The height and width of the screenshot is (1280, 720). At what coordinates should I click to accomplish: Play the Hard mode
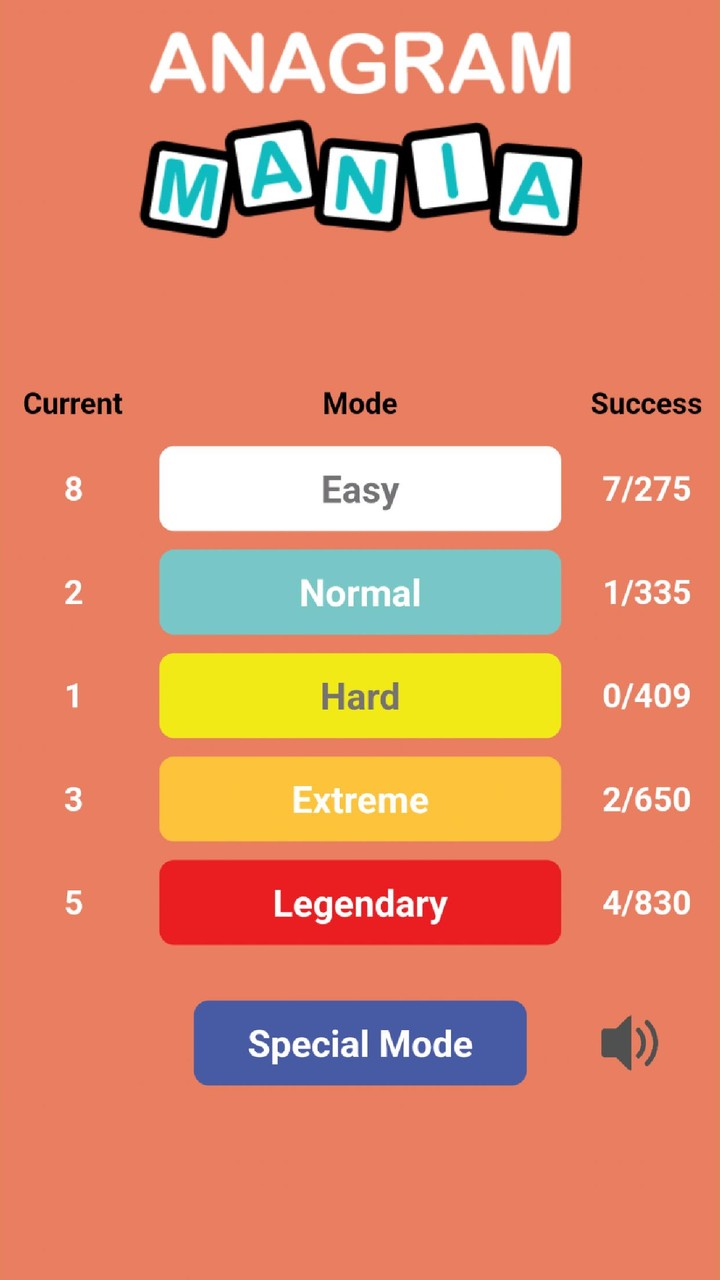(x=360, y=696)
